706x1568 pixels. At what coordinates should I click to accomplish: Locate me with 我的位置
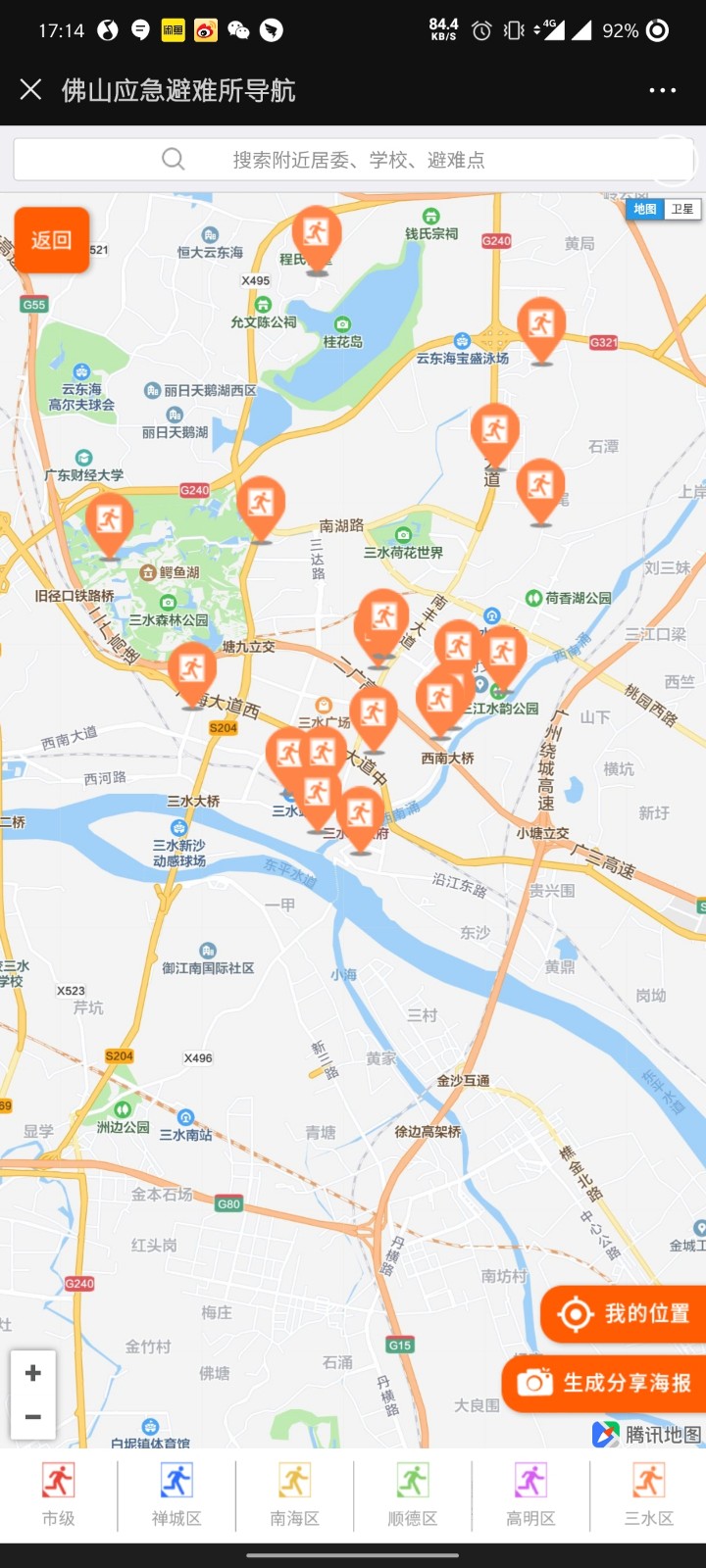[x=625, y=1313]
